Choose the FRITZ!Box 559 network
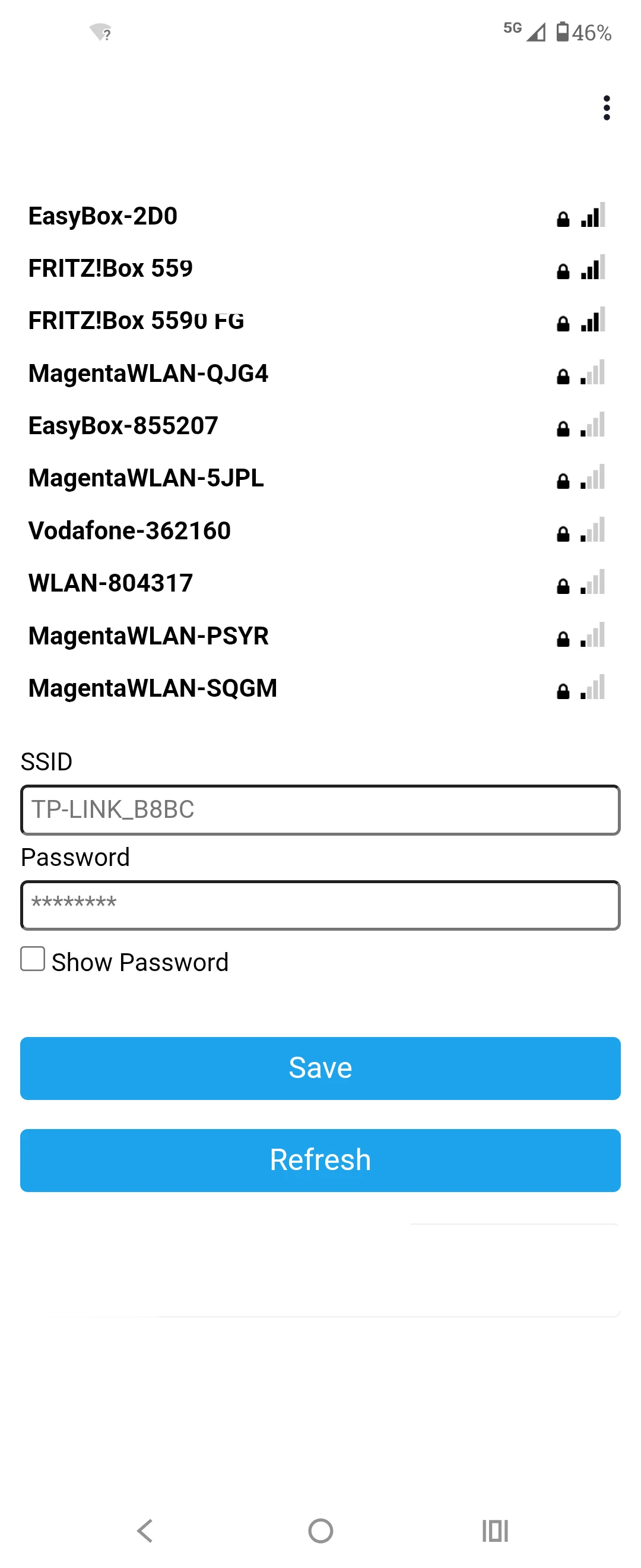This screenshot has height=1568, width=641. pos(110,268)
